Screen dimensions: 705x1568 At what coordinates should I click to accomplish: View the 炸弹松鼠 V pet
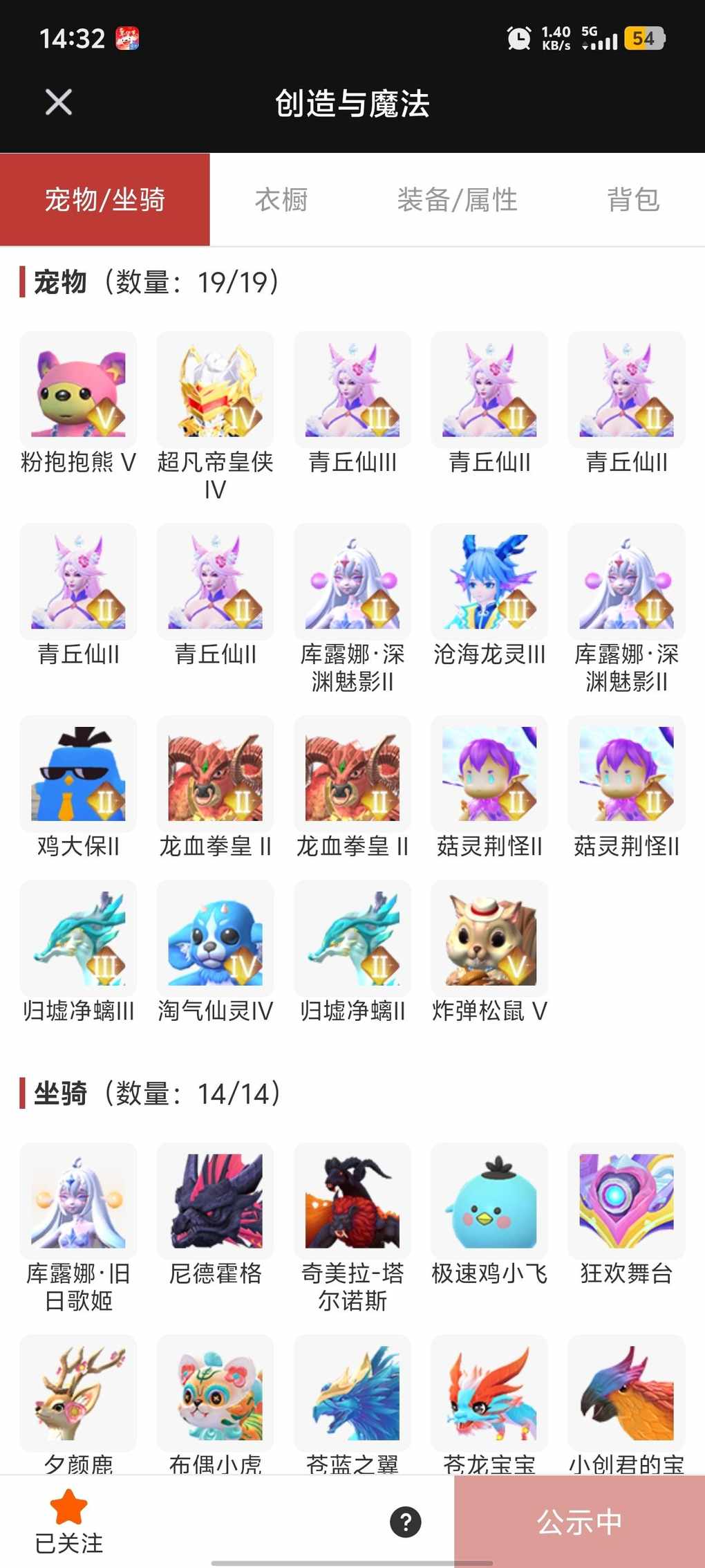(x=489, y=938)
